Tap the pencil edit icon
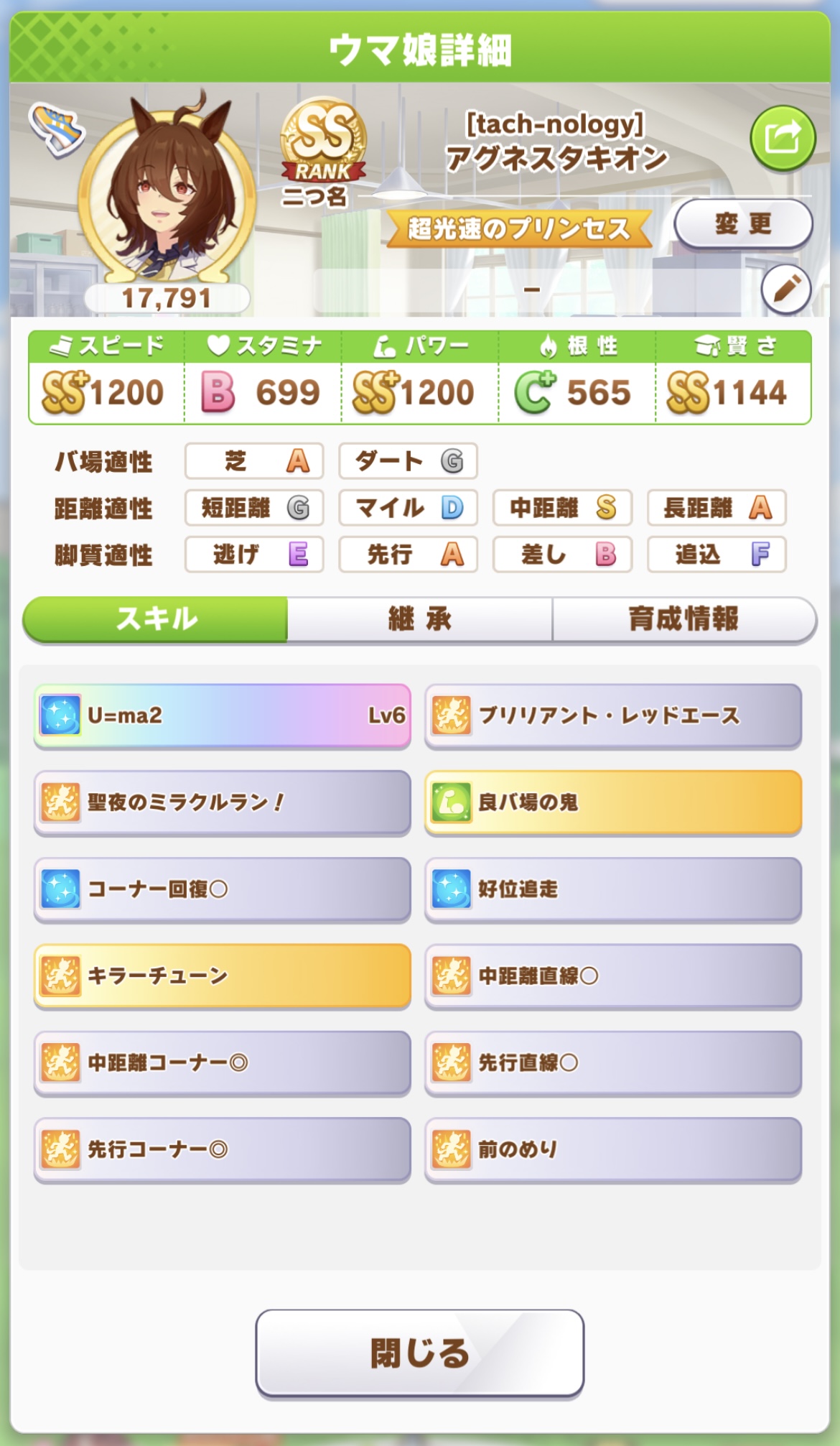The width and height of the screenshot is (840, 1446). coord(786,289)
